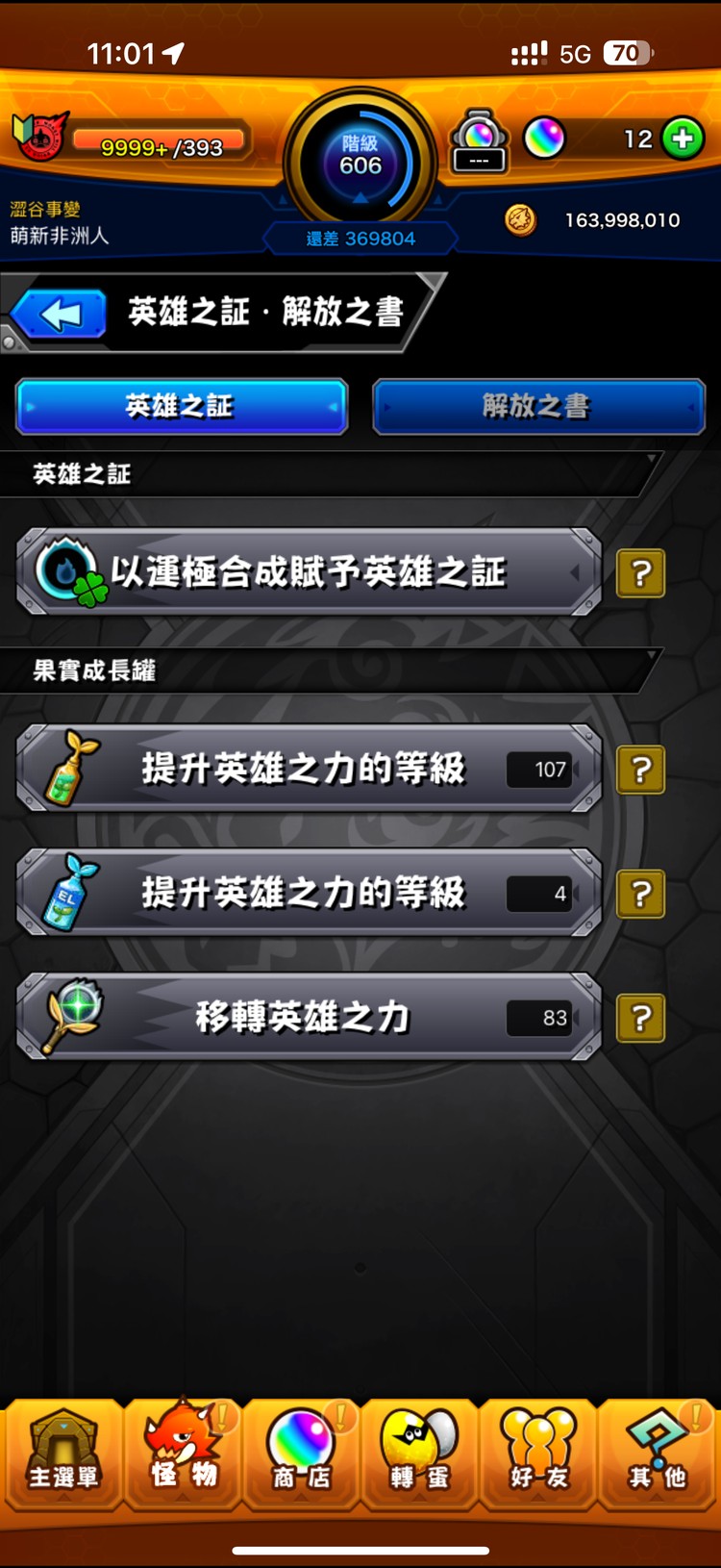This screenshot has width=721, height=1568.
Task: Open the 怪物 tab
Action: click(183, 1454)
